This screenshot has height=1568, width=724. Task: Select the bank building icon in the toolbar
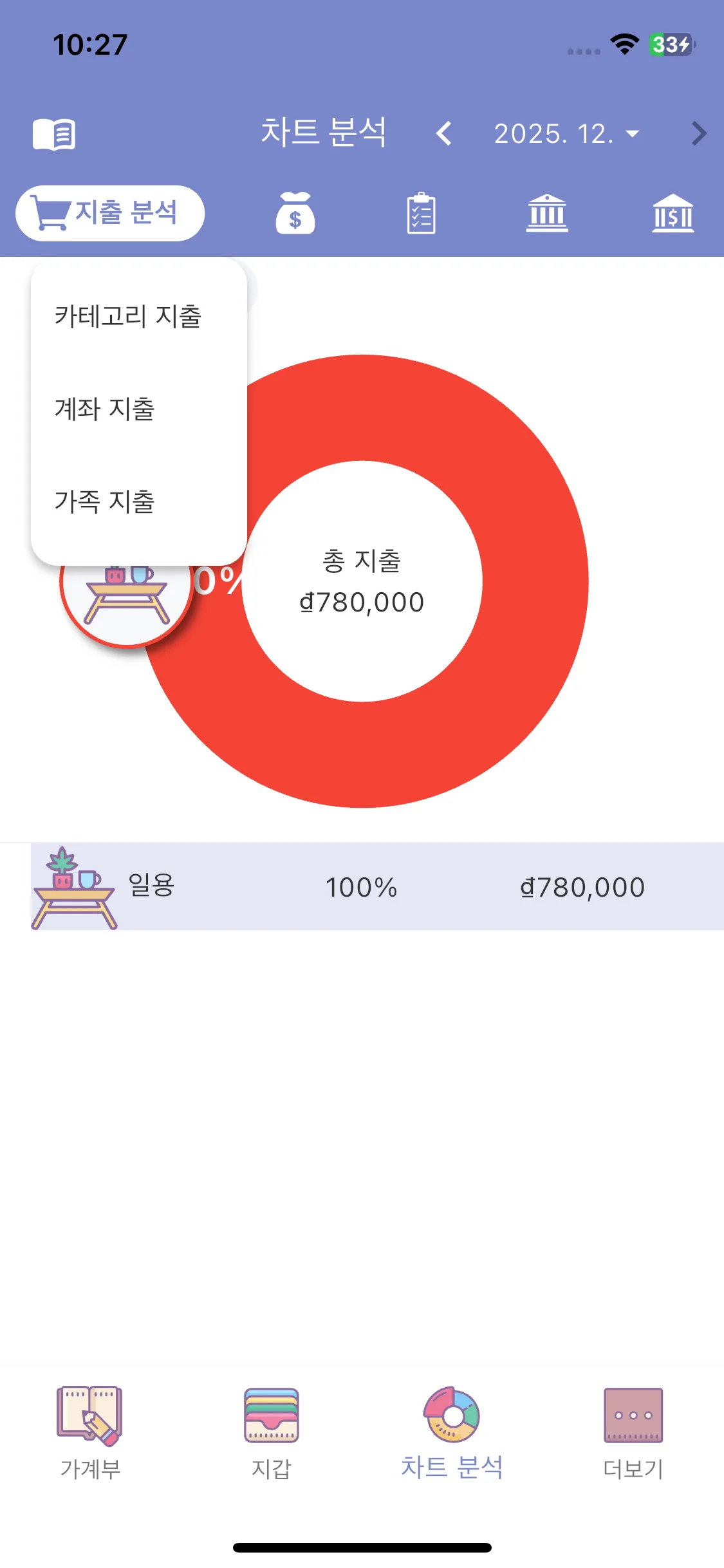[548, 214]
